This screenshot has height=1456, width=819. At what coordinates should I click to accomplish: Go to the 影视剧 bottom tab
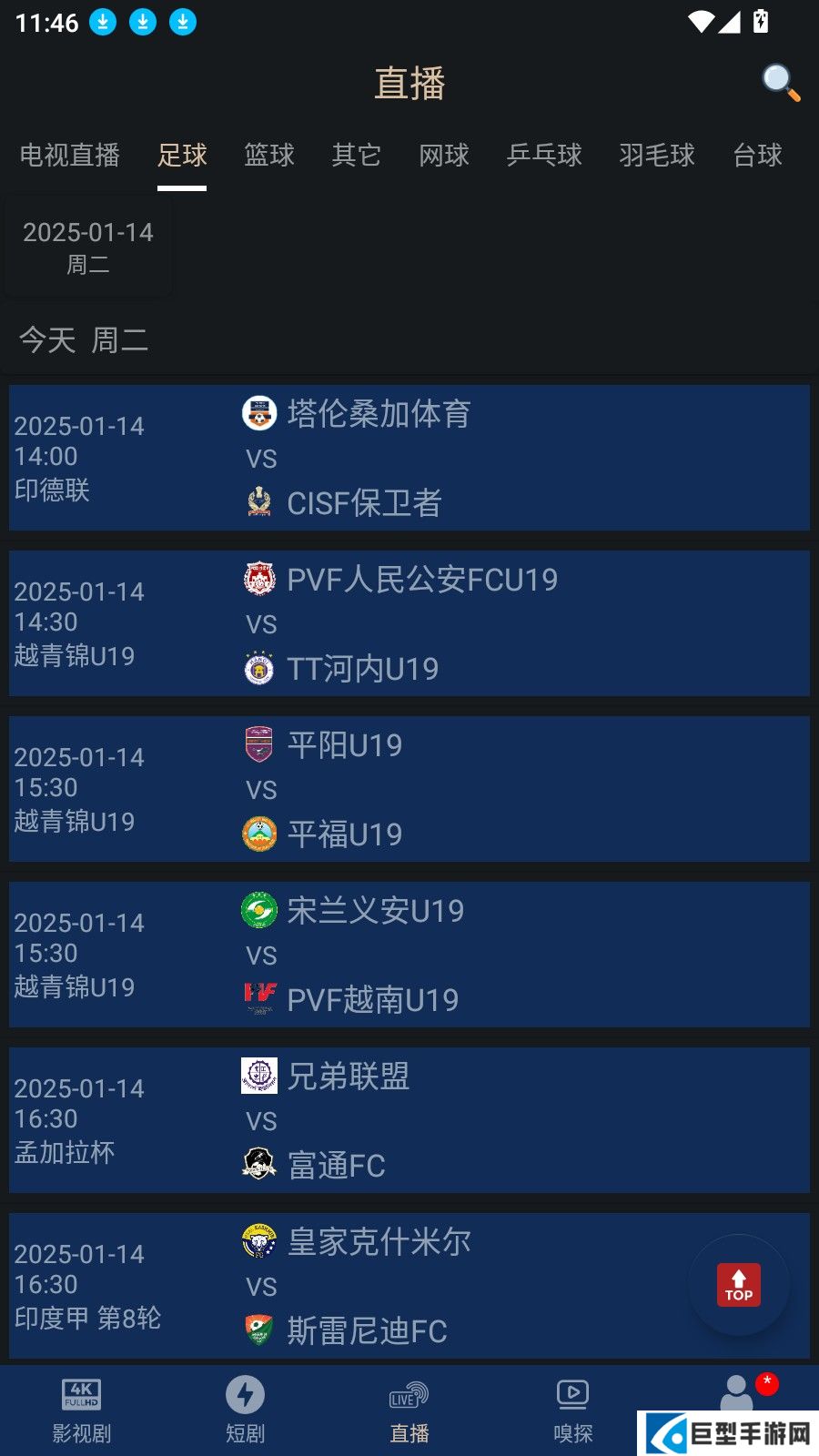[x=82, y=1410]
